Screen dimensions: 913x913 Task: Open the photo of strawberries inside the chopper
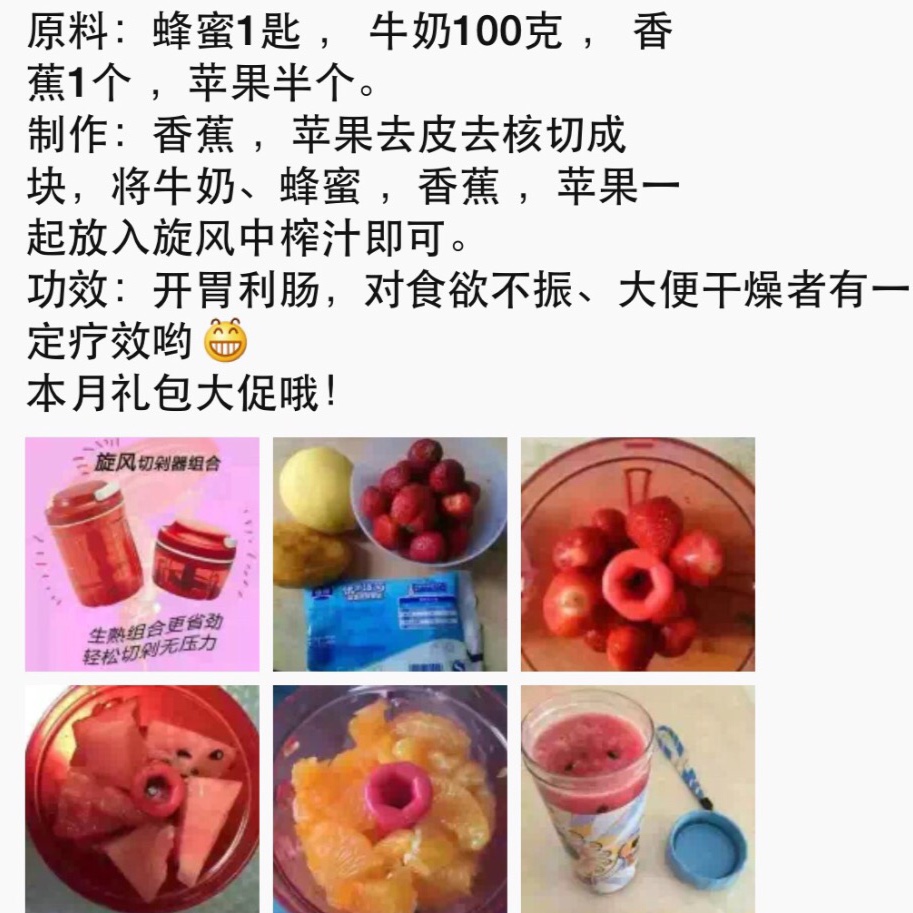click(638, 554)
